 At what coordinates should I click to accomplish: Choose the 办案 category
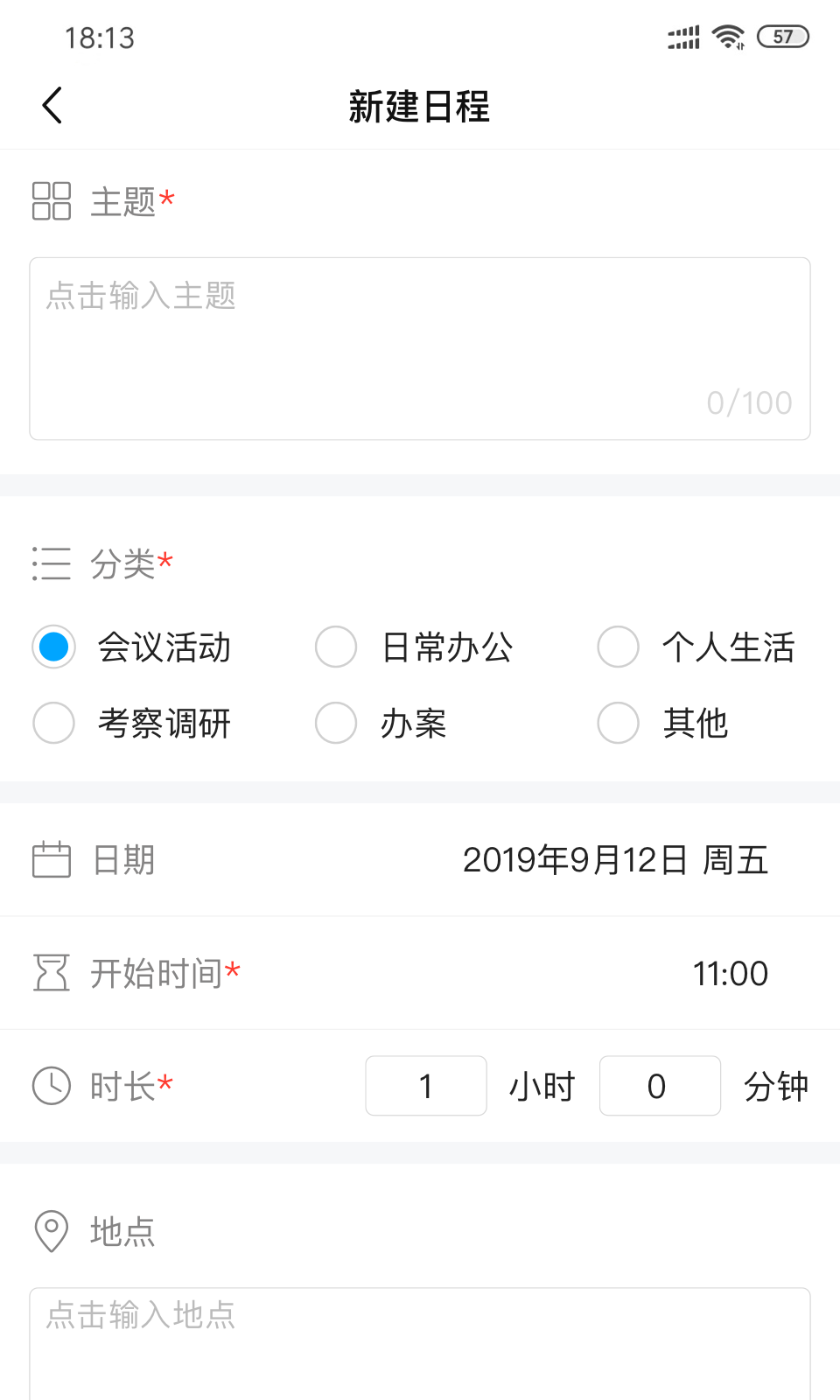tap(337, 724)
